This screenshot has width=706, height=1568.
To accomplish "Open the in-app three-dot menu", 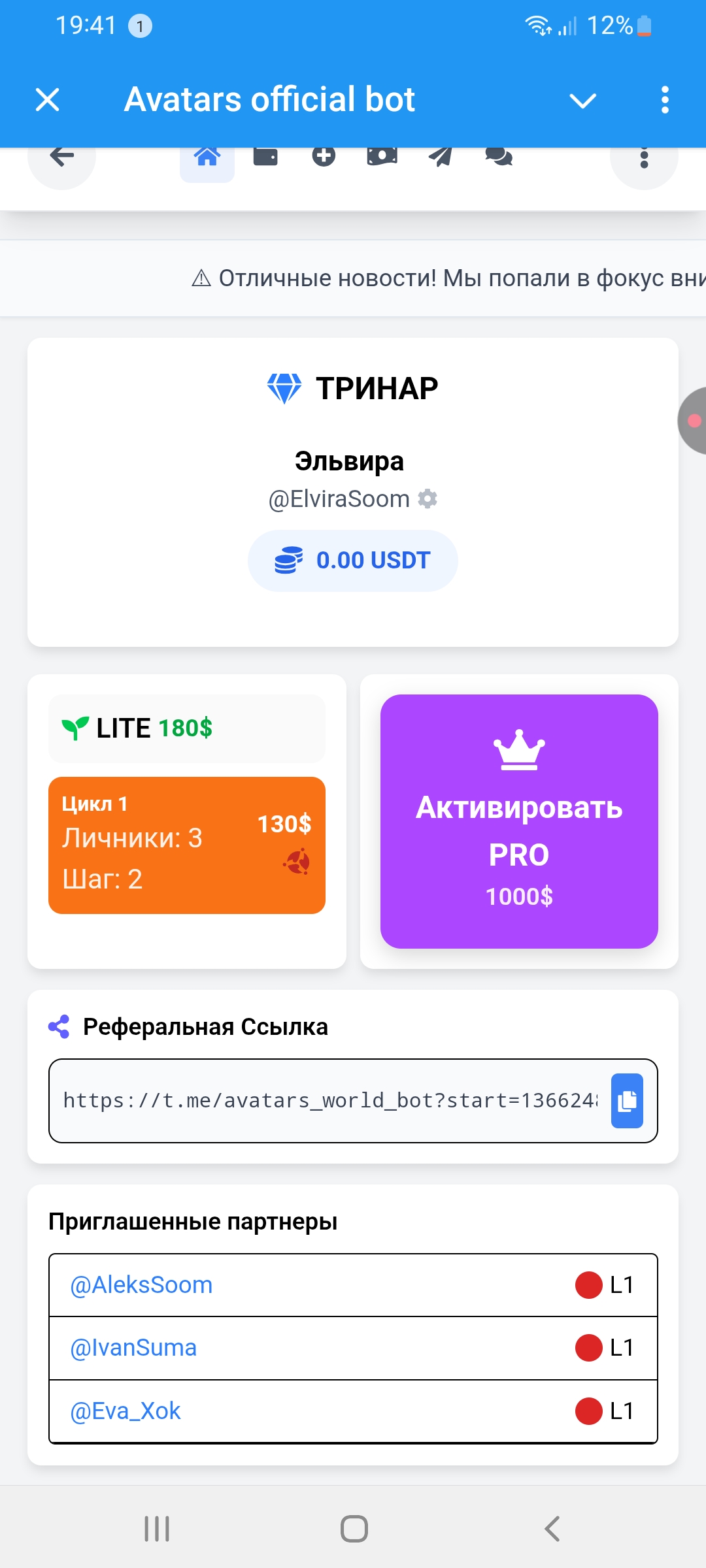I will [x=644, y=159].
